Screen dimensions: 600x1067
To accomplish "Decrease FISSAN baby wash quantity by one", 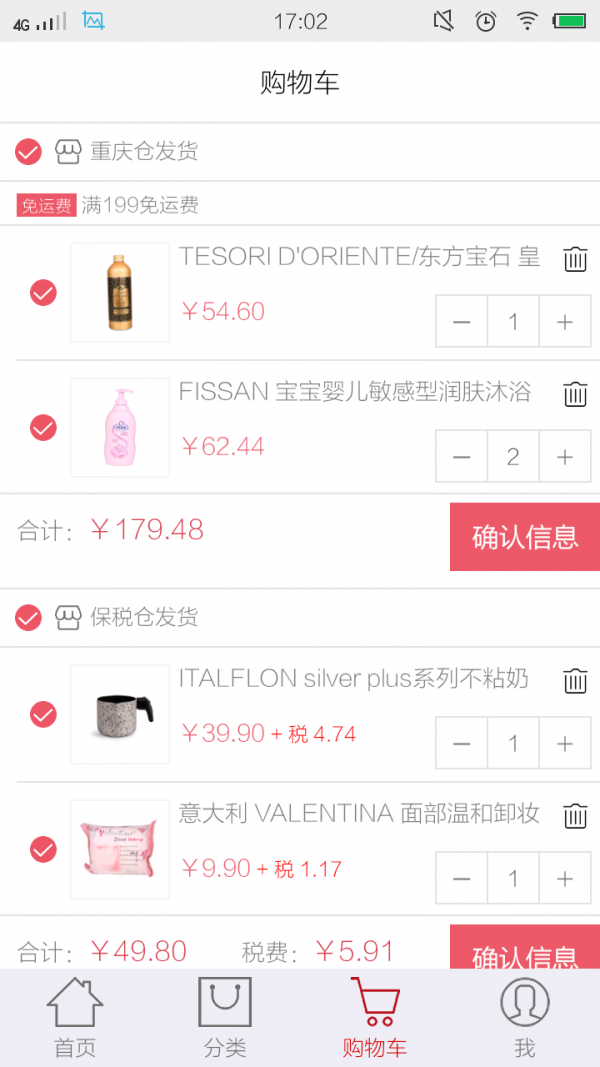I will (462, 457).
